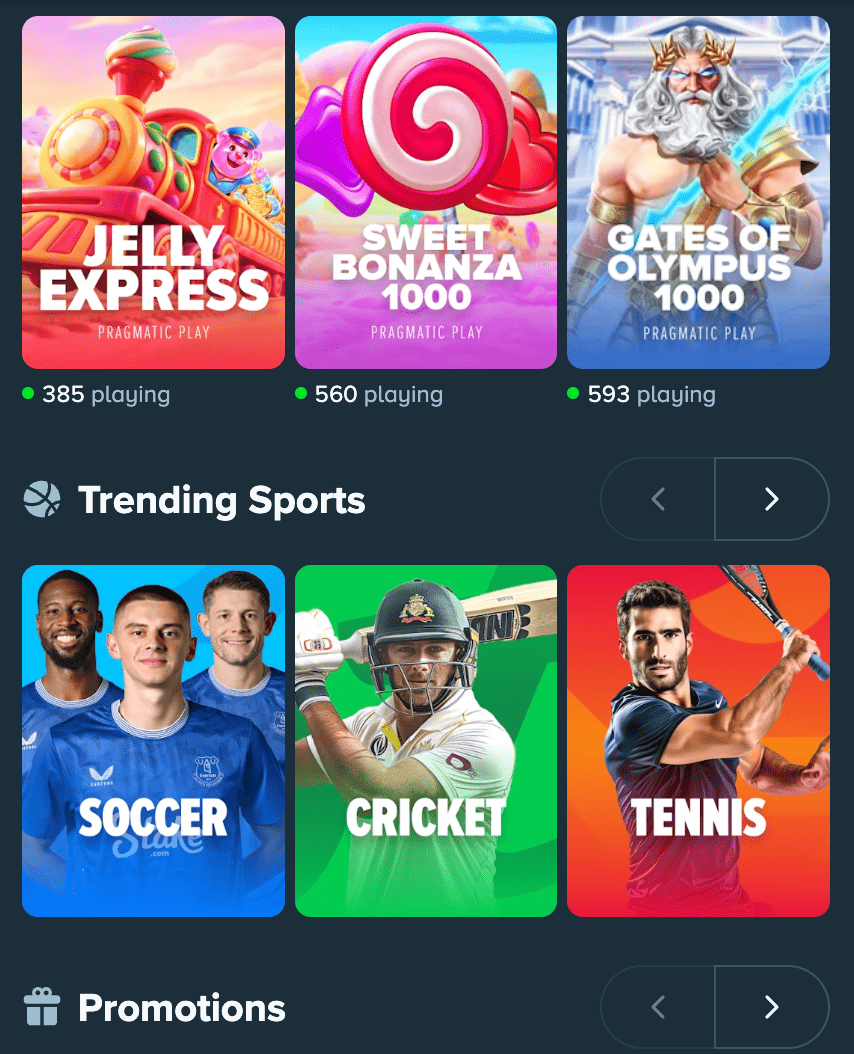The height and width of the screenshot is (1054, 854).
Task: Launch Sweet Bonanza 1000 slot
Action: 426,192
